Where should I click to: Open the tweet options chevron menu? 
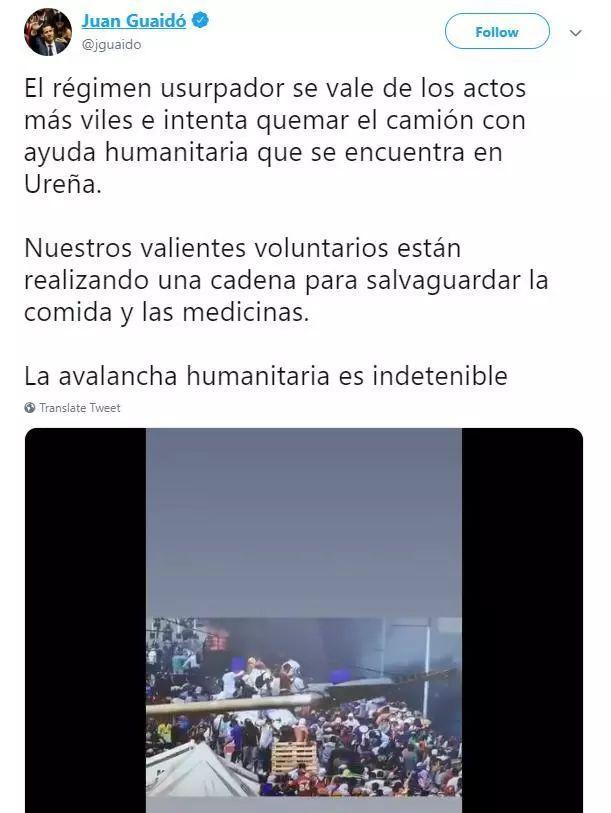575,33
